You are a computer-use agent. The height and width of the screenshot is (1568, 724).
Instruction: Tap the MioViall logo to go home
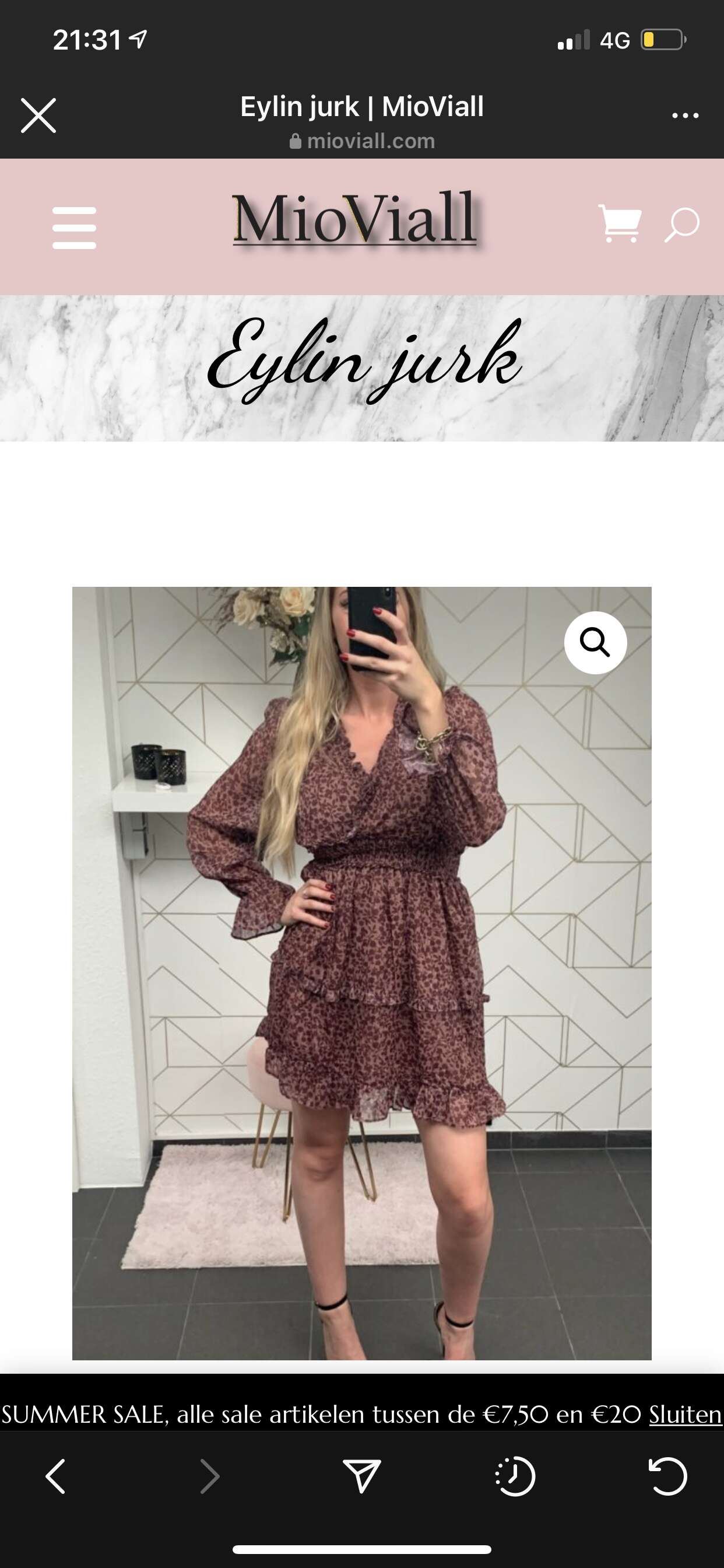click(x=354, y=219)
